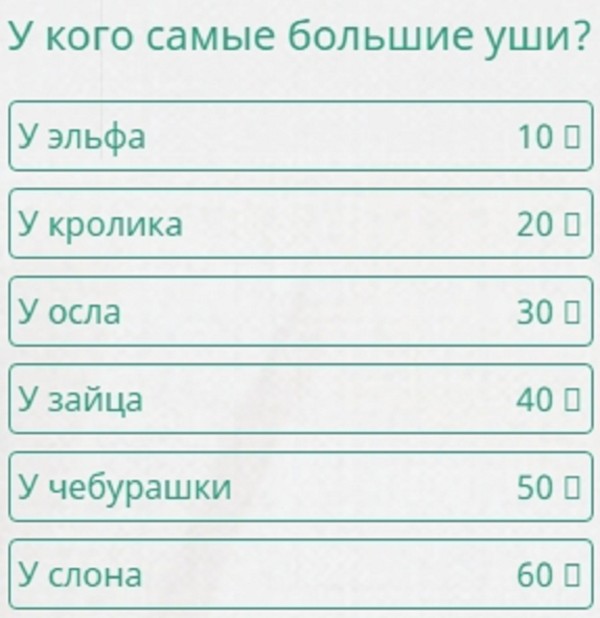Answer with «У чебурашки»
Viewport: 600px width, 618px height.
pyautogui.click(x=300, y=488)
